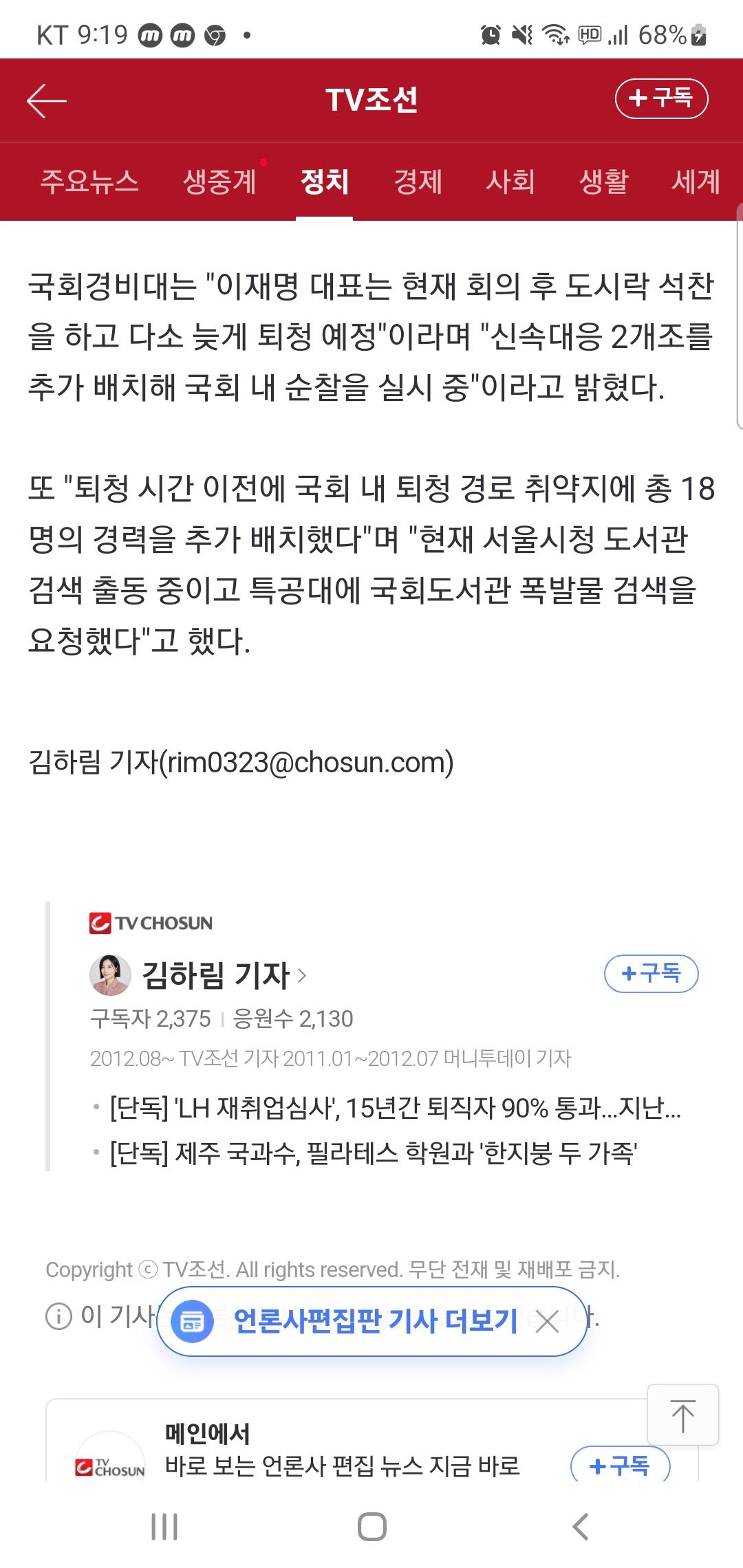Subscribe to TV조선 in the header
This screenshot has width=743, height=1568.
coord(660,98)
